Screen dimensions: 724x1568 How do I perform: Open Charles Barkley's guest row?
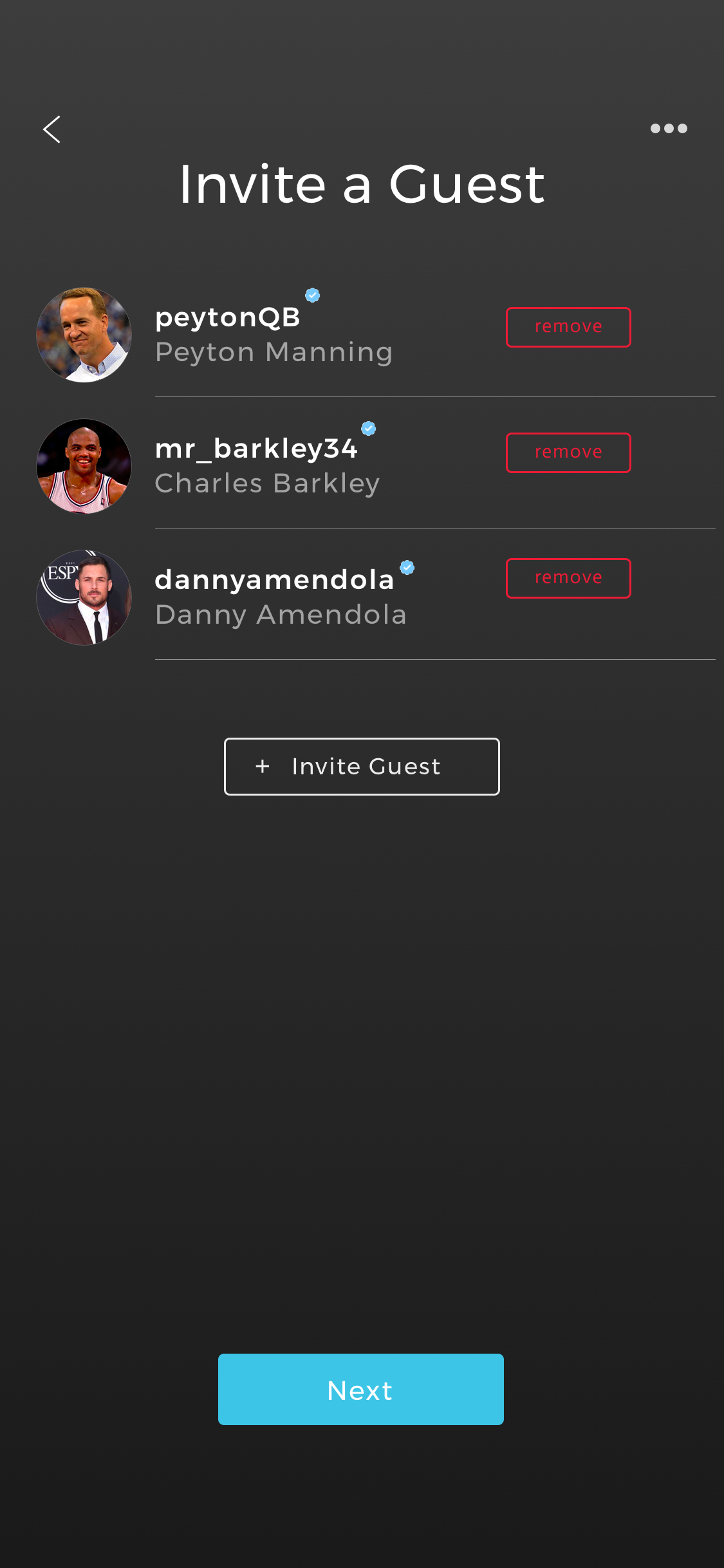tap(267, 467)
